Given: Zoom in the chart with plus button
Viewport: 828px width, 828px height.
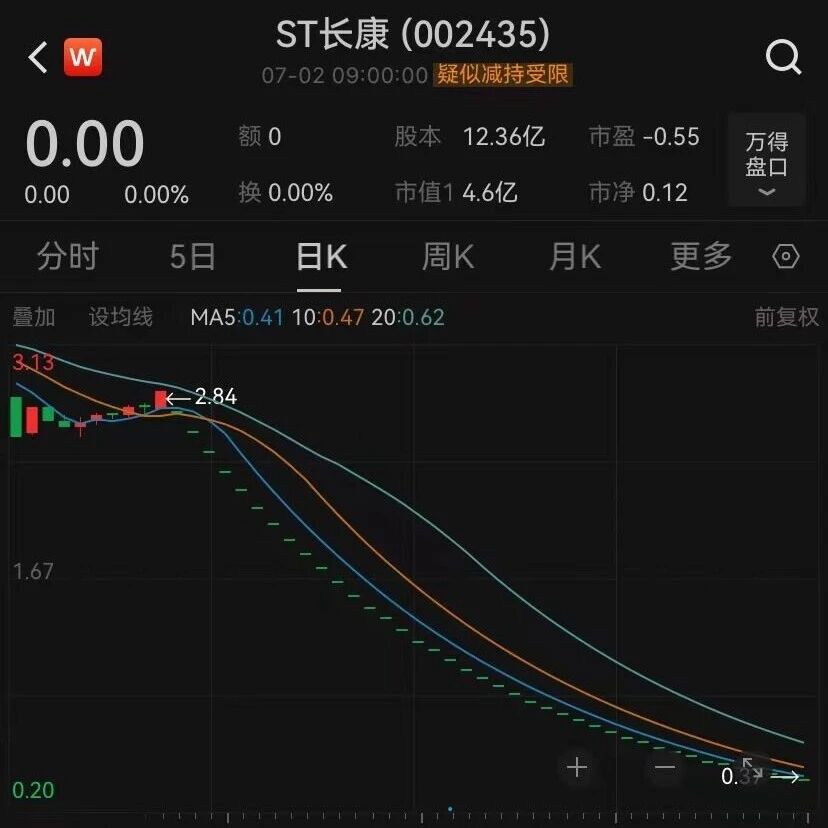Looking at the screenshot, I should tap(577, 767).
